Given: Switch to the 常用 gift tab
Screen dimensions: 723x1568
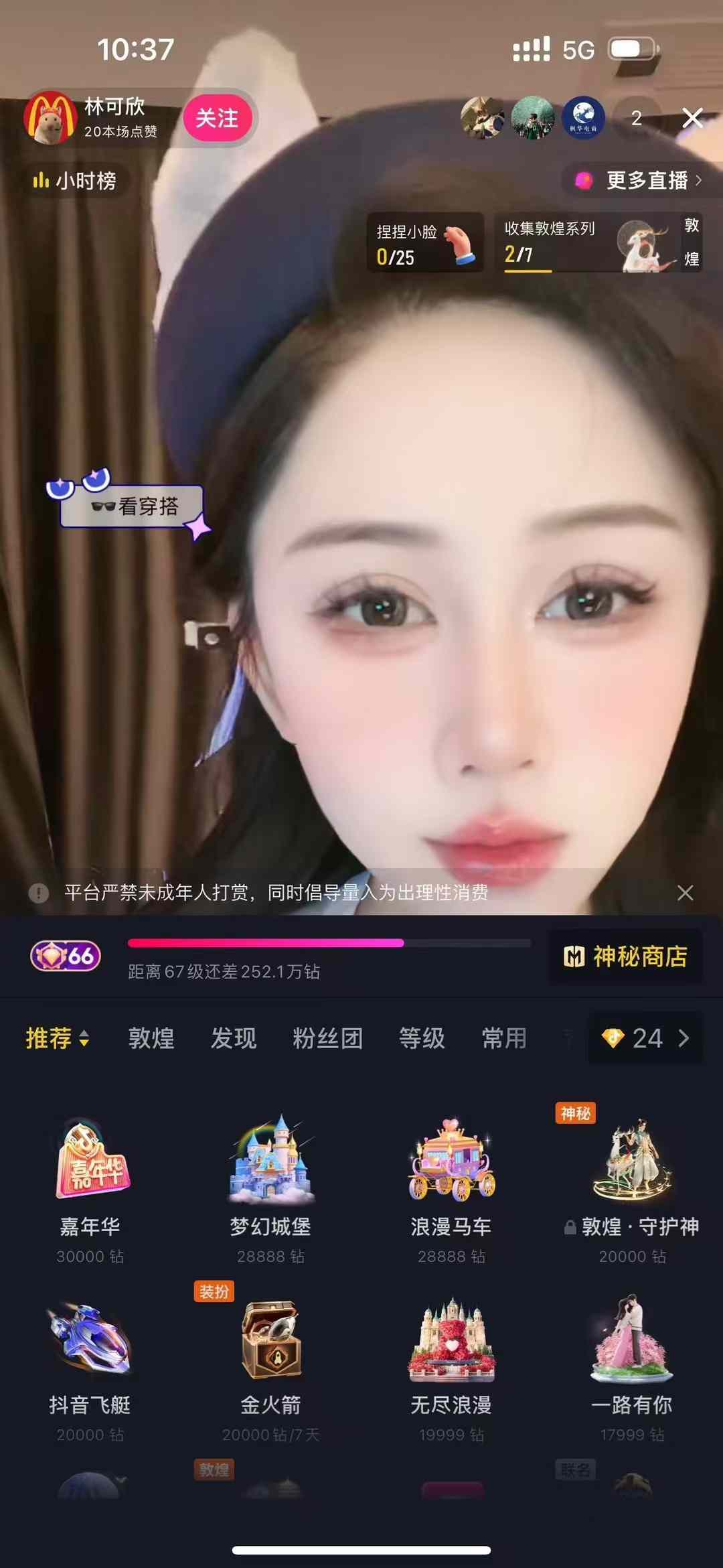Looking at the screenshot, I should tap(504, 1038).
